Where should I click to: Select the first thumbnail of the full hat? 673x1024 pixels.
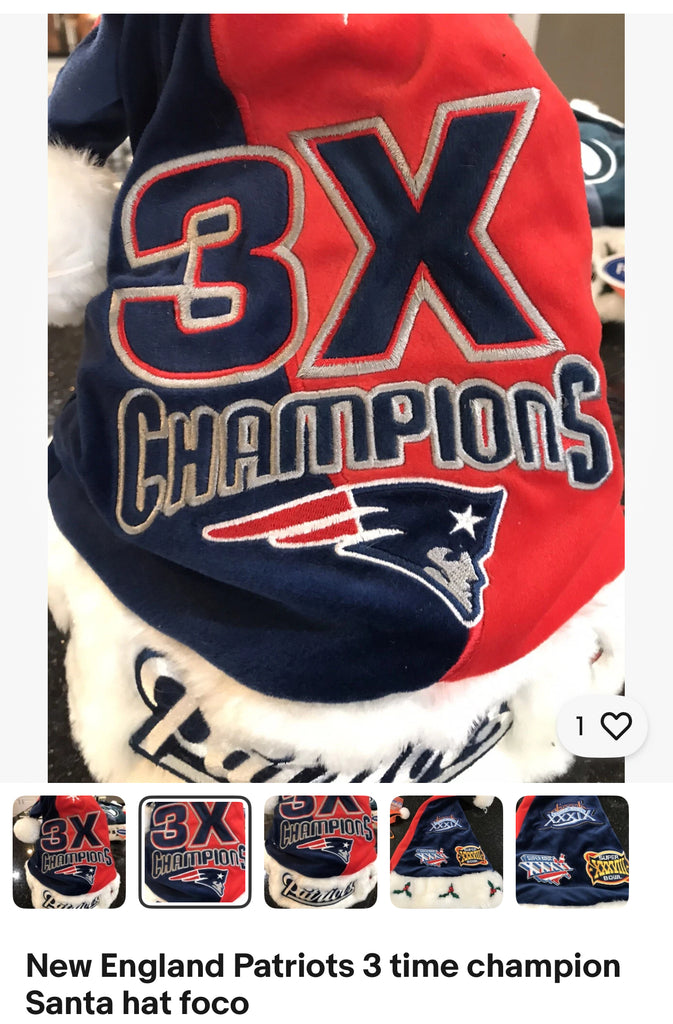(x=69, y=851)
